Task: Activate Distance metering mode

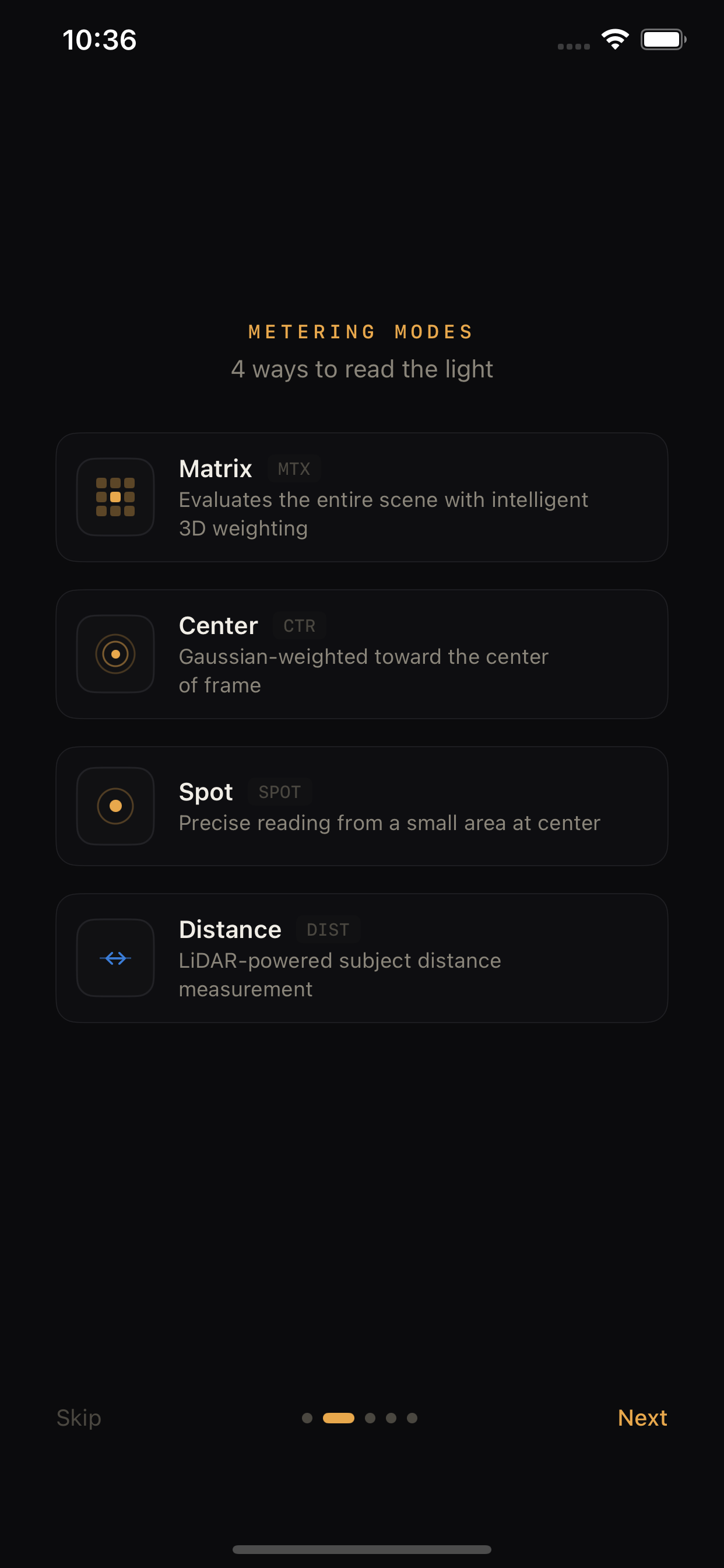Action: pyautogui.click(x=362, y=957)
